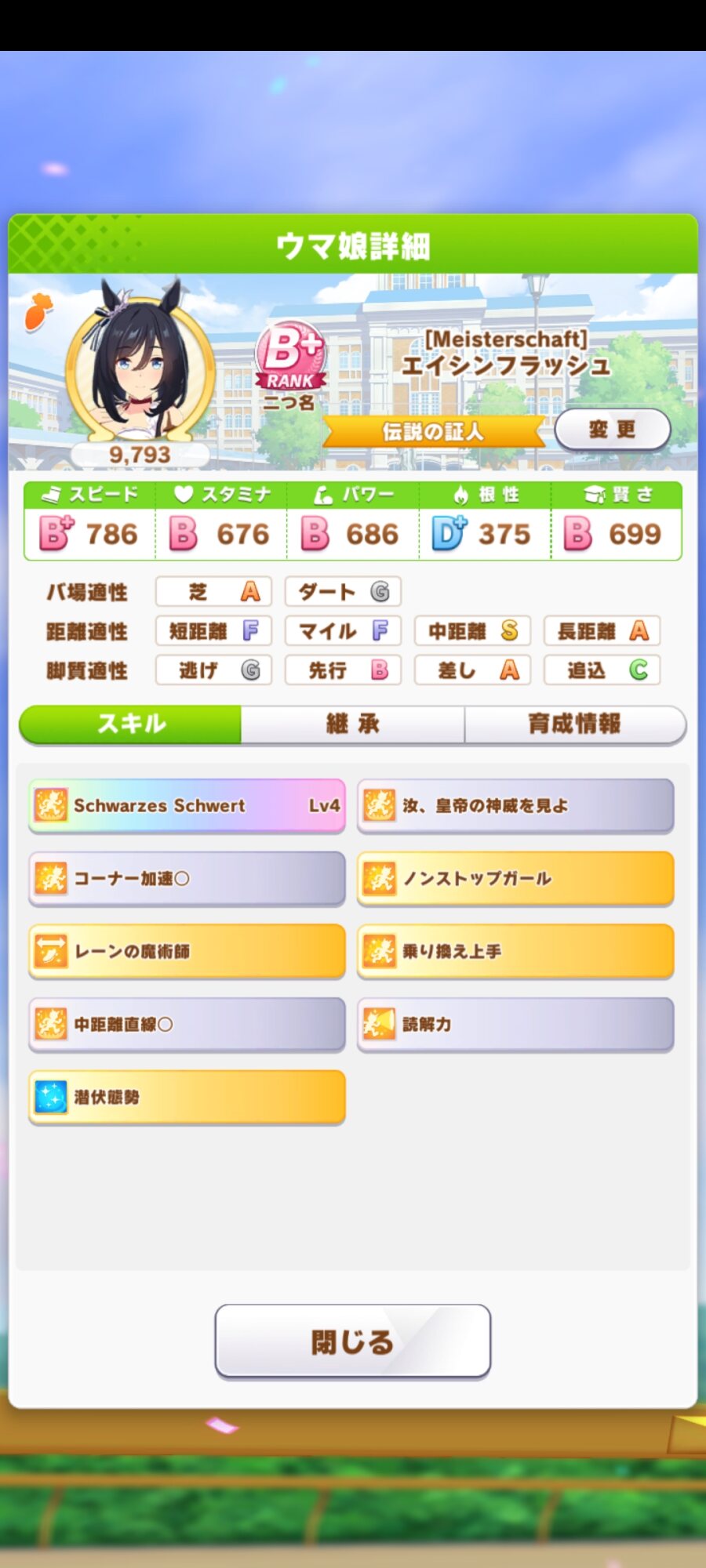The width and height of the screenshot is (706, 1568).
Task: Open the 潜伏態勢 skill details
Action: [x=187, y=1097]
